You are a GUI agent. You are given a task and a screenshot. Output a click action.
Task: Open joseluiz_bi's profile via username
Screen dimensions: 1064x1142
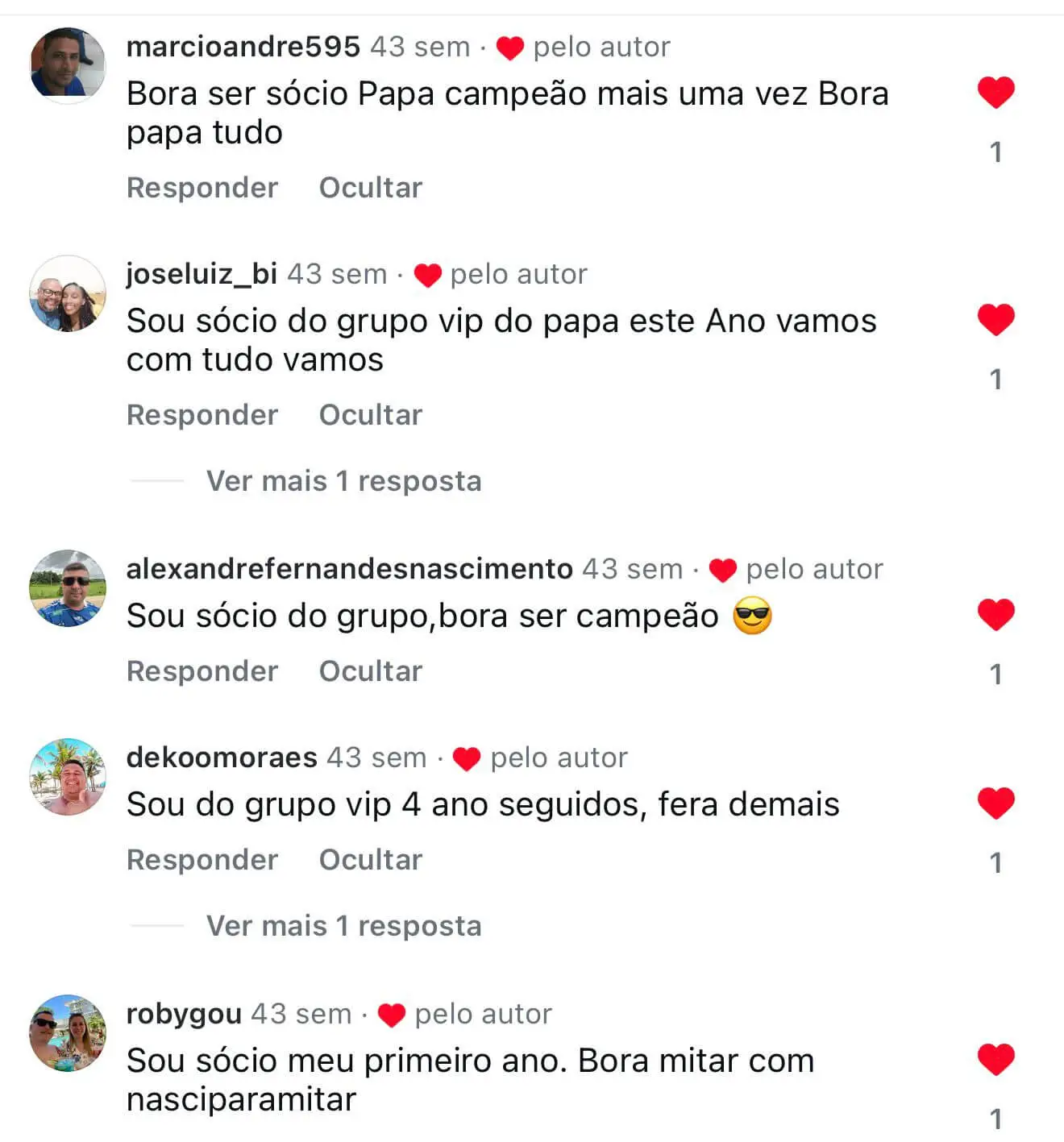click(202, 274)
